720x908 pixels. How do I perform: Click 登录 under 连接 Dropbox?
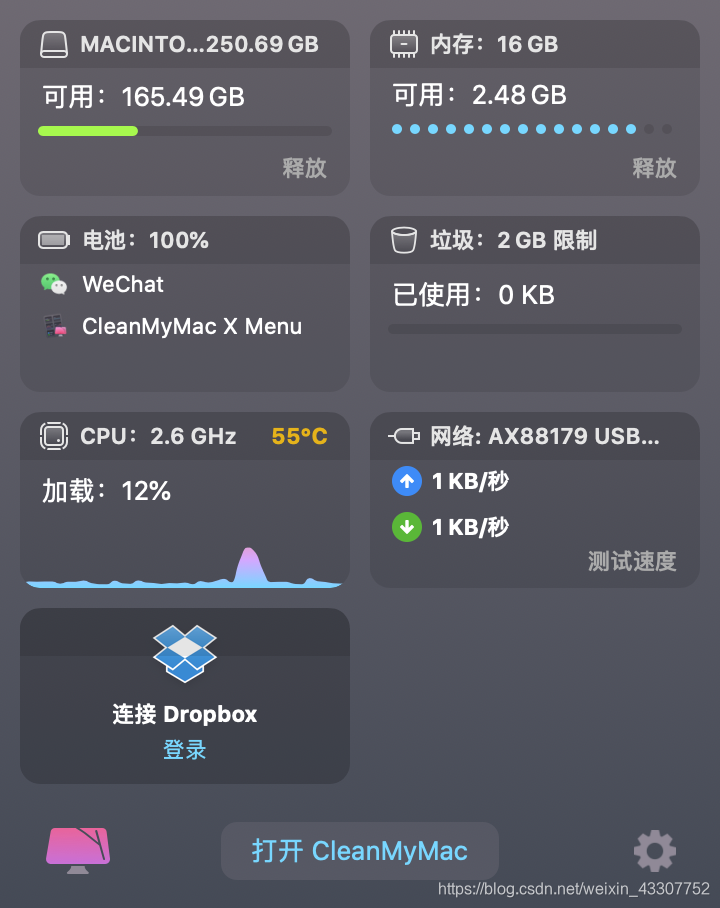pos(184,749)
